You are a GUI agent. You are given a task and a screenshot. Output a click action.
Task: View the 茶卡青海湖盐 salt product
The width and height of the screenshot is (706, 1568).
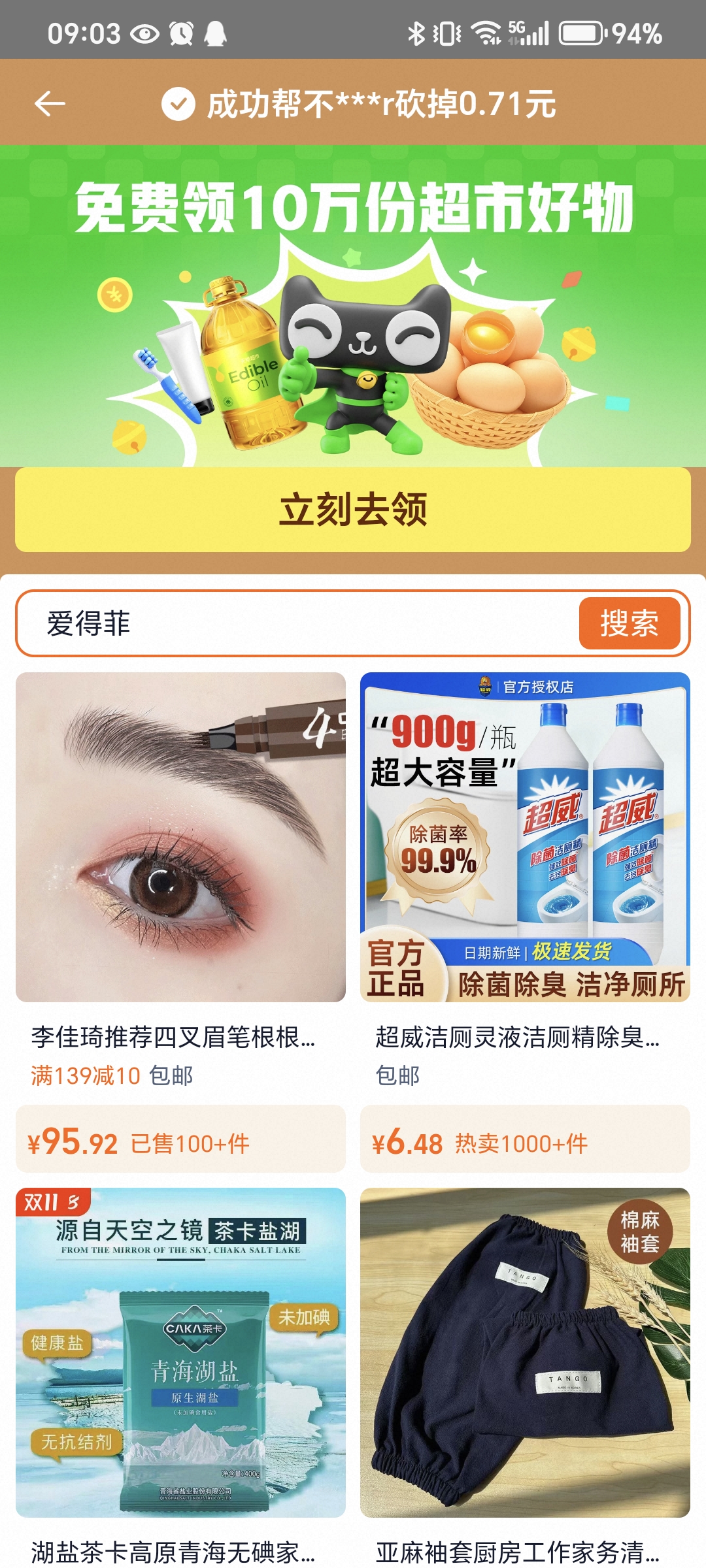[180, 1352]
